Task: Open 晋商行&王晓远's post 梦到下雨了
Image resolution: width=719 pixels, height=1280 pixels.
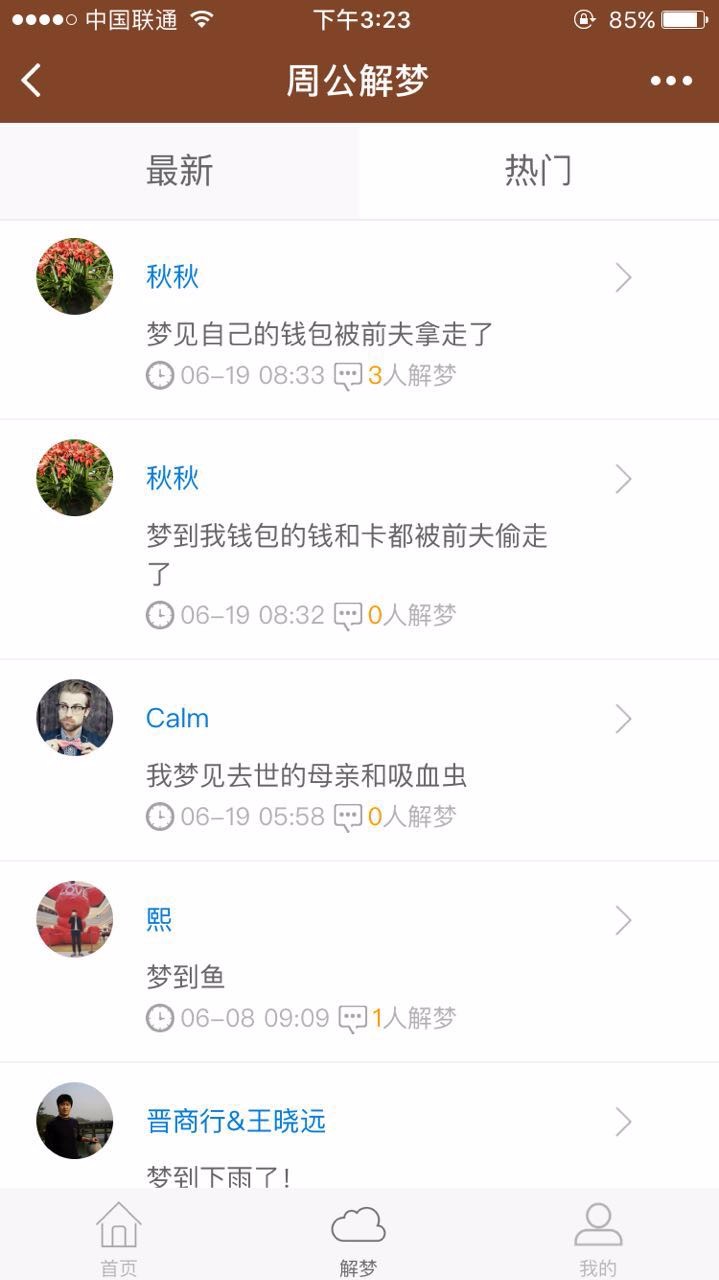Action: click(235, 1122)
